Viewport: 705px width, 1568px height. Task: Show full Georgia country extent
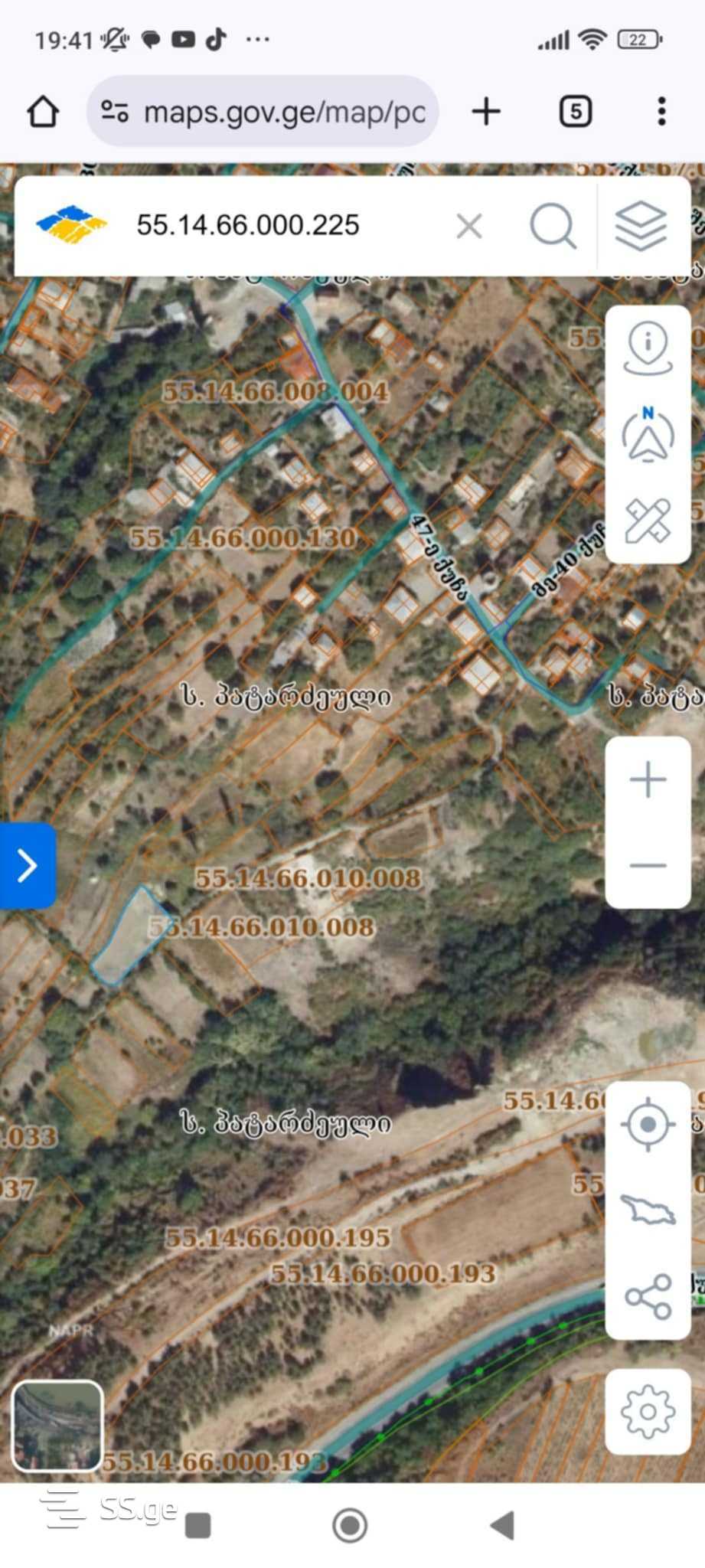[648, 1210]
